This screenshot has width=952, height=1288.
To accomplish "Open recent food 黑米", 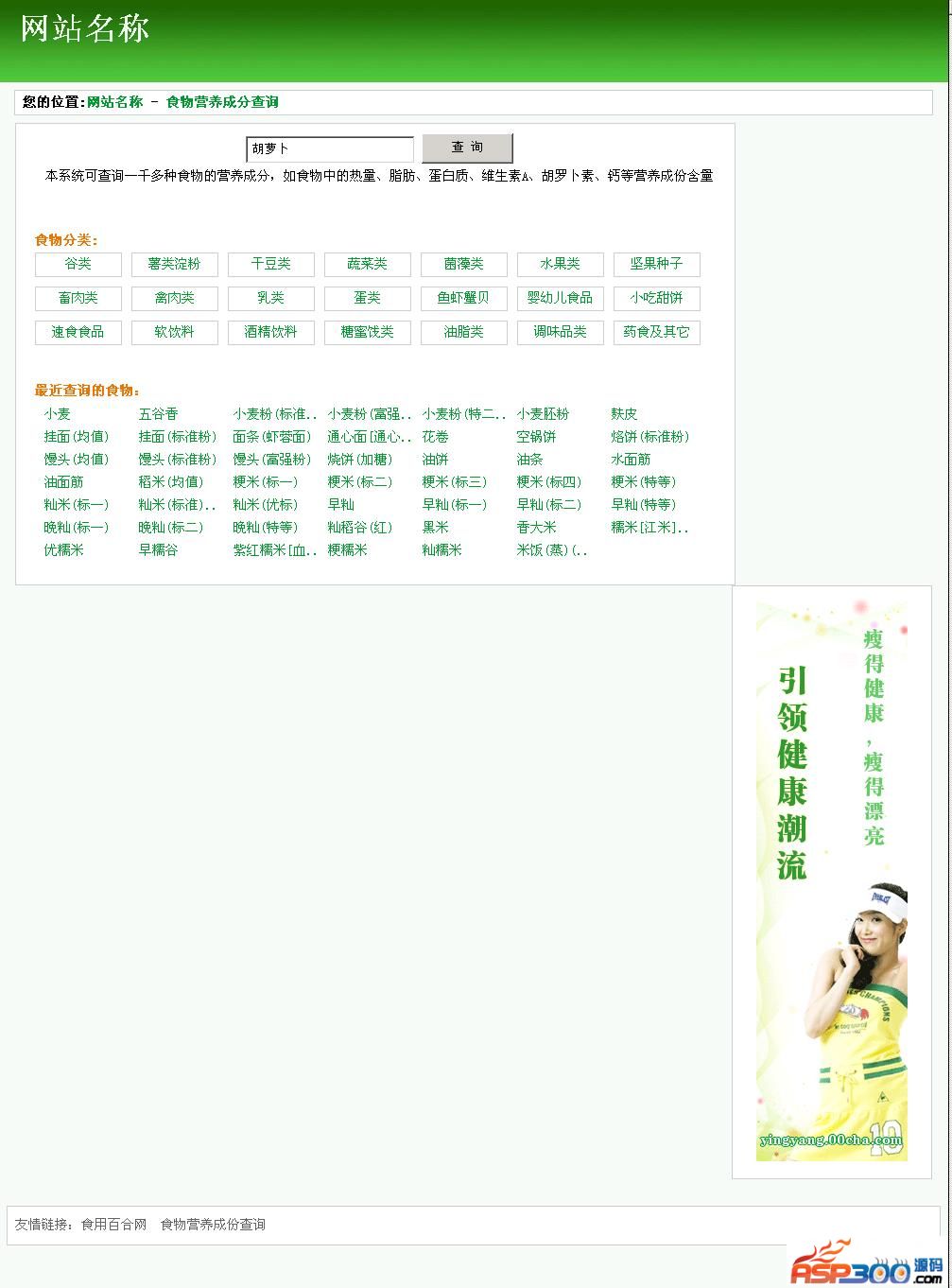I will pos(435,528).
